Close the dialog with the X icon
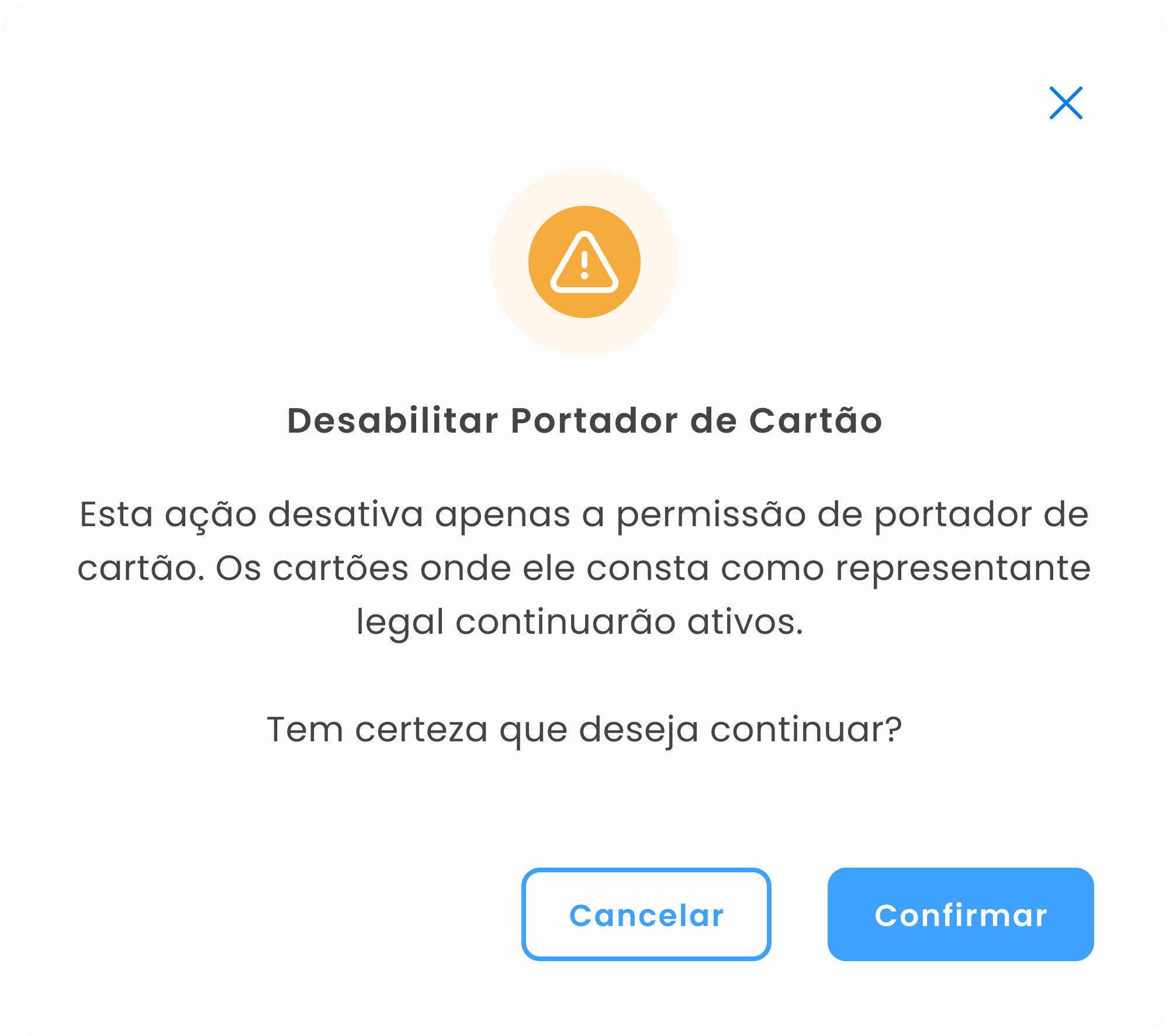 click(x=1066, y=103)
